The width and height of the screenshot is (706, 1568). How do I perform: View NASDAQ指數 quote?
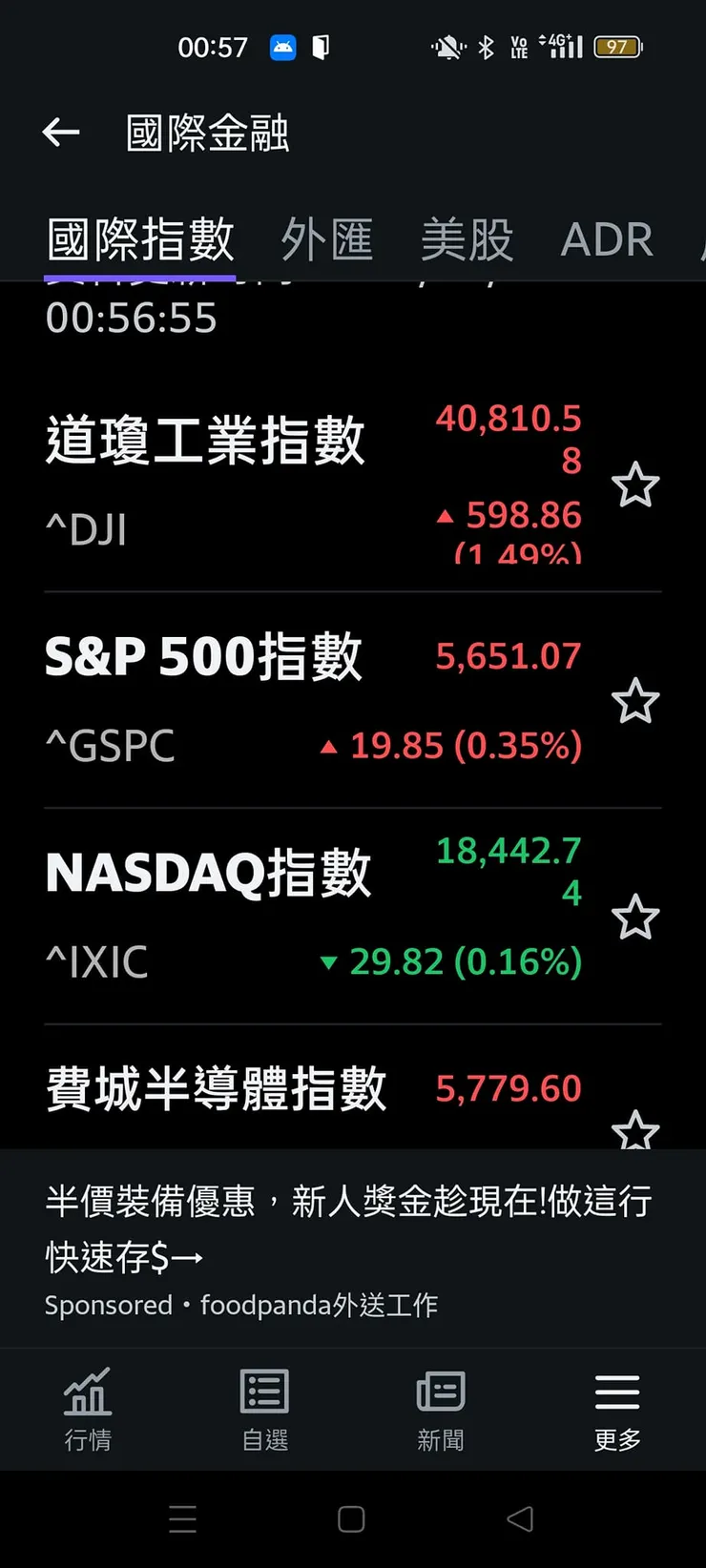tap(208, 873)
